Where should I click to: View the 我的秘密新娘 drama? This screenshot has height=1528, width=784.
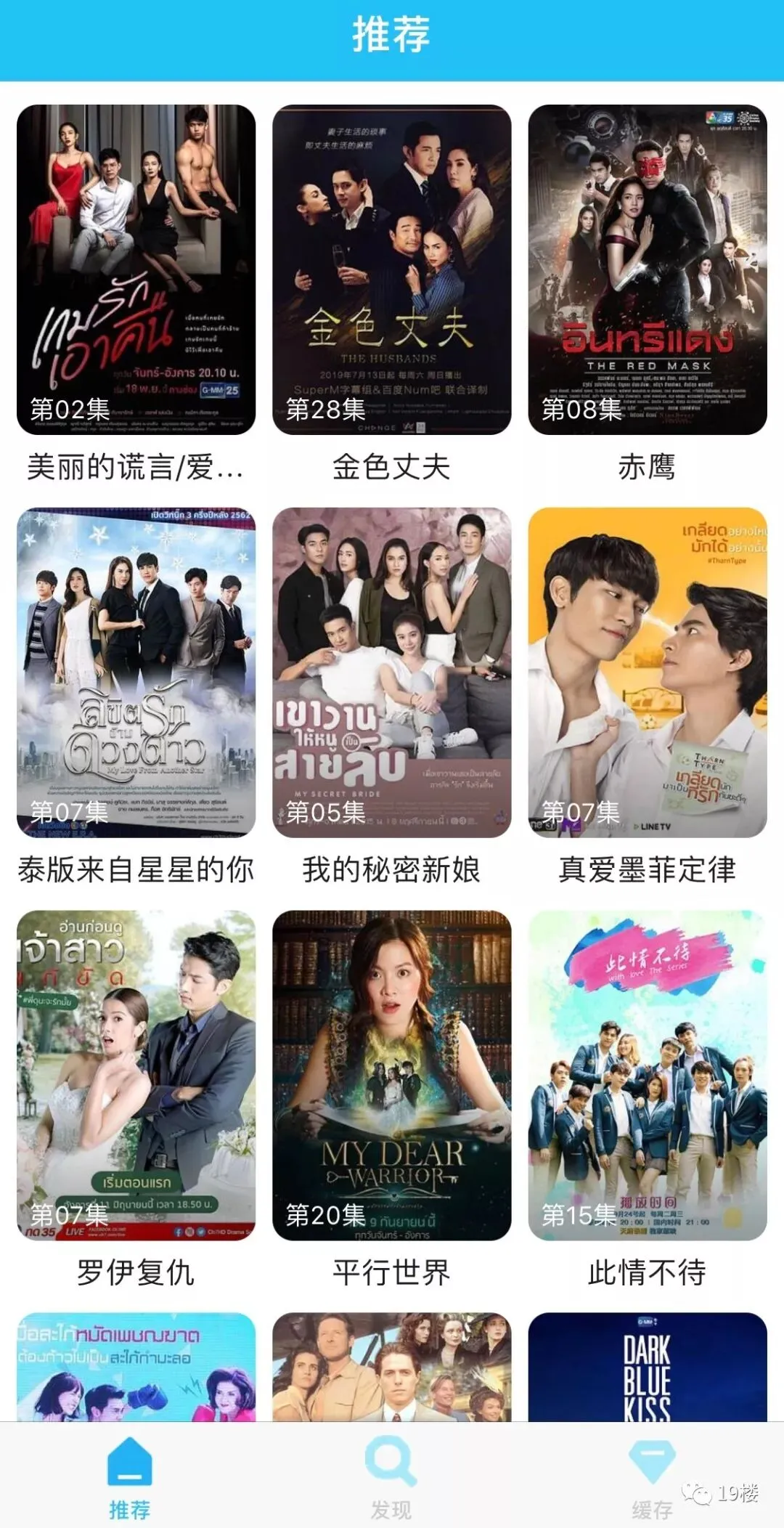tap(391, 672)
